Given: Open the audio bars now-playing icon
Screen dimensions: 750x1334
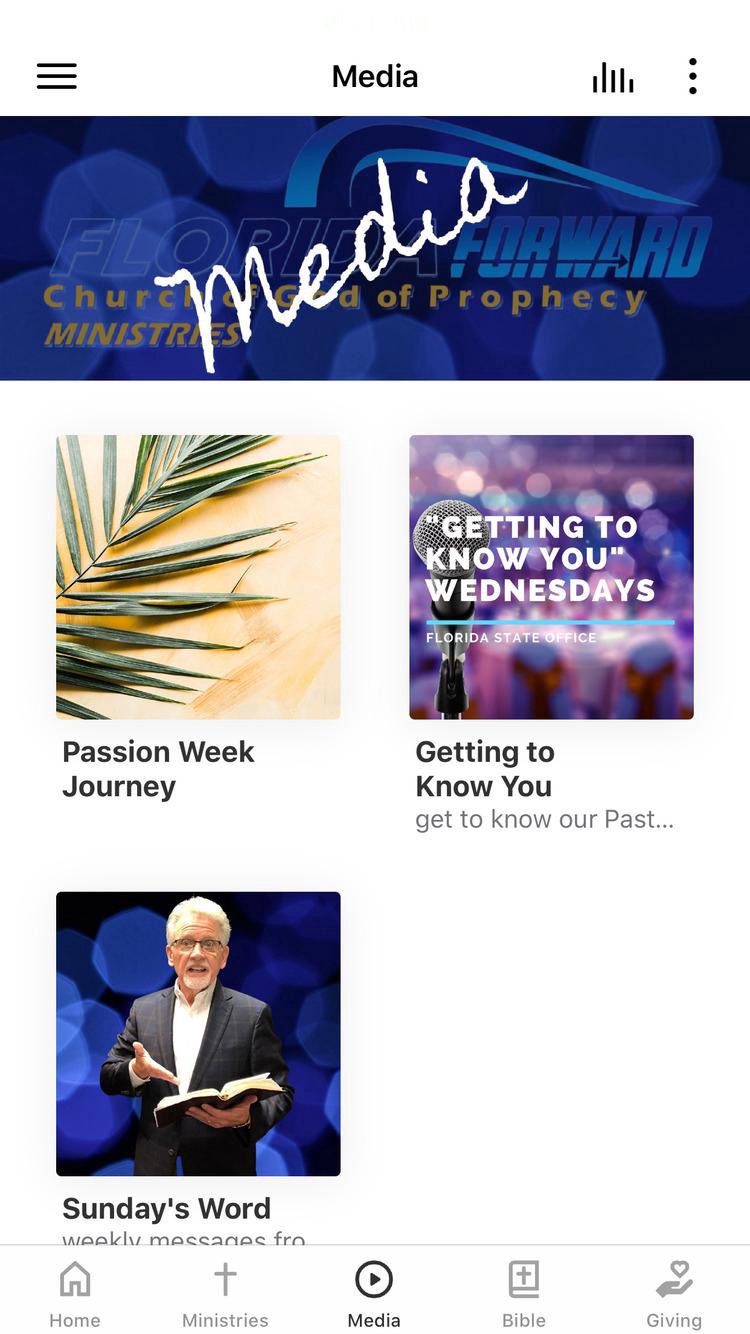Looking at the screenshot, I should click(613, 77).
